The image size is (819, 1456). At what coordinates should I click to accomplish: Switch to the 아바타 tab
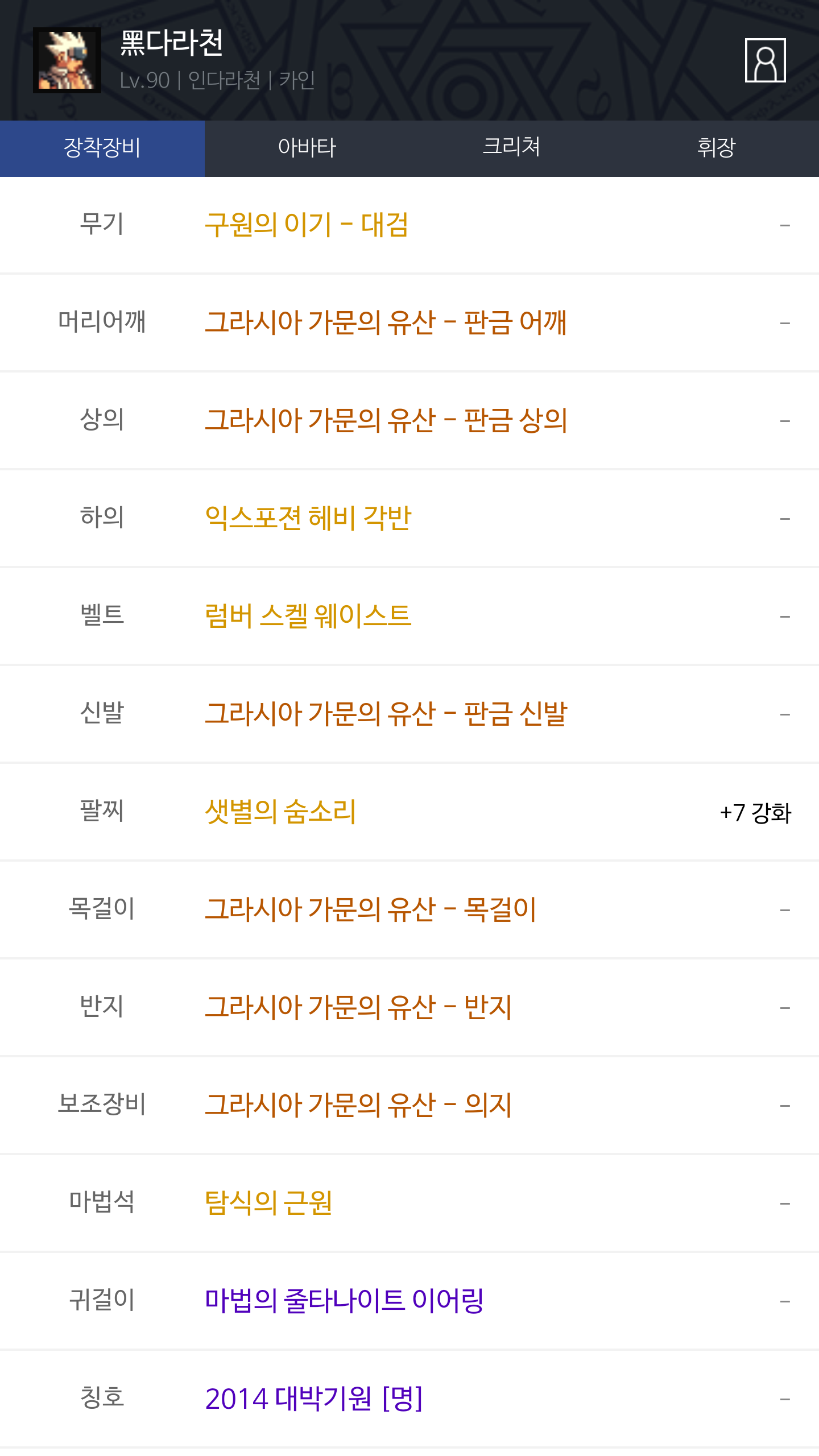coord(307,148)
